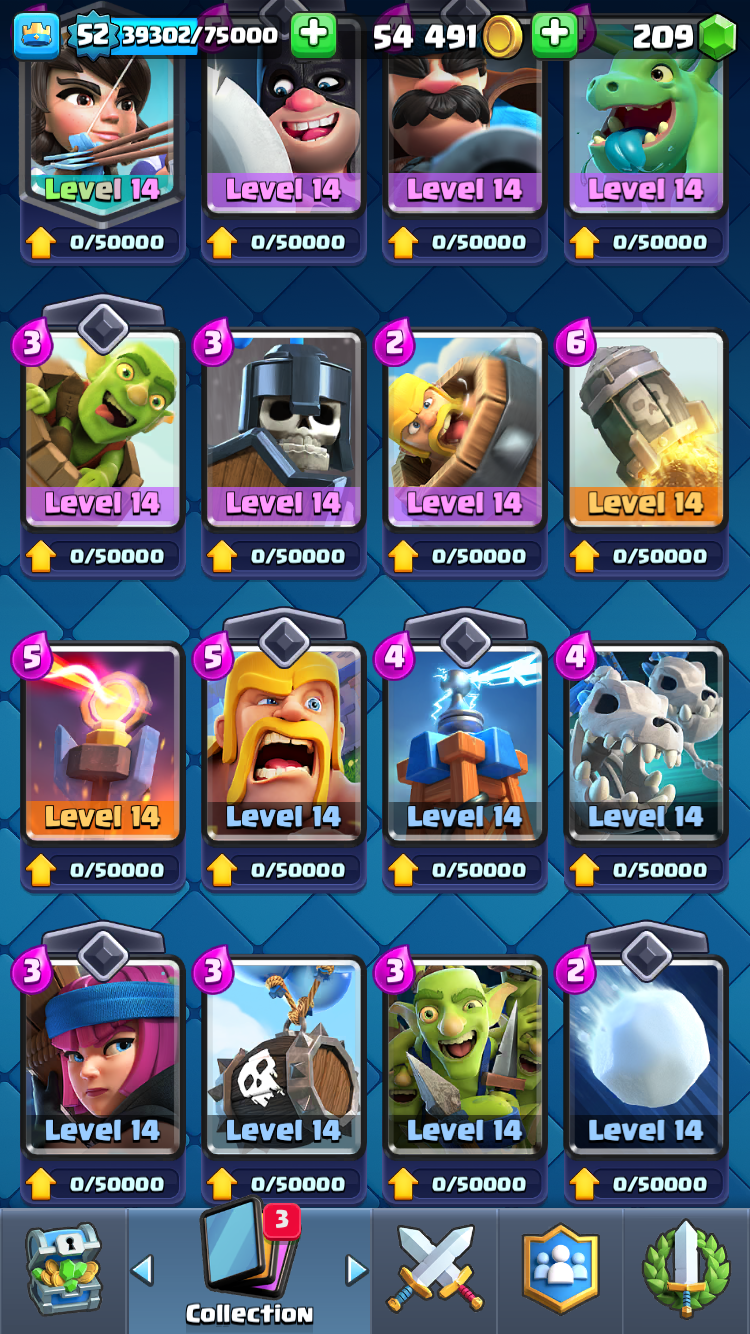This screenshot has width=750, height=1334.
Task: Switch to the Battle crossed swords tab
Action: point(436,1270)
